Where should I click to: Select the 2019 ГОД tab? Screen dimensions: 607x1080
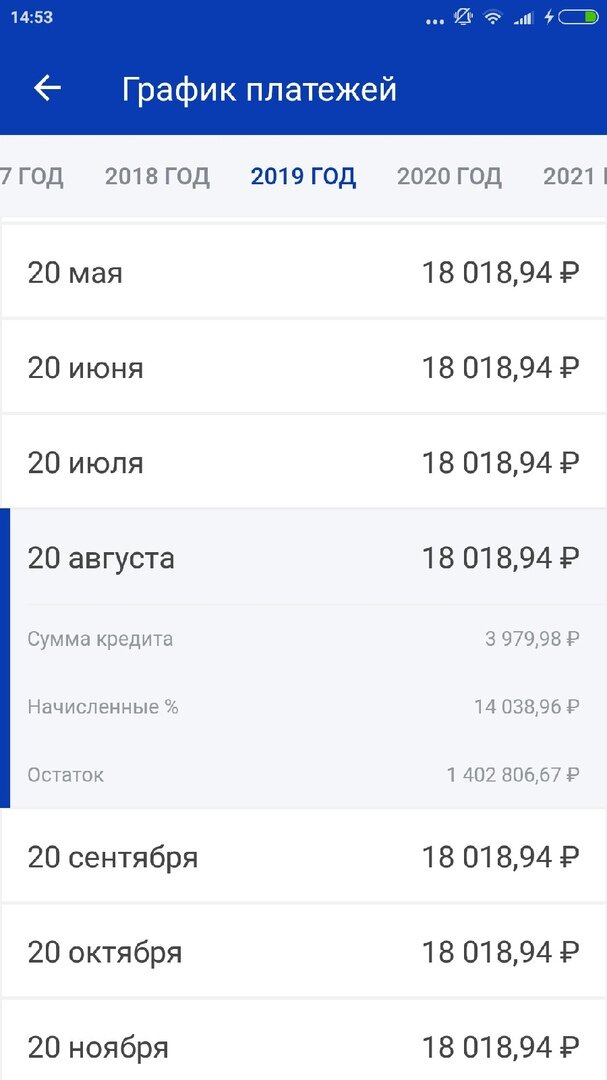point(303,177)
